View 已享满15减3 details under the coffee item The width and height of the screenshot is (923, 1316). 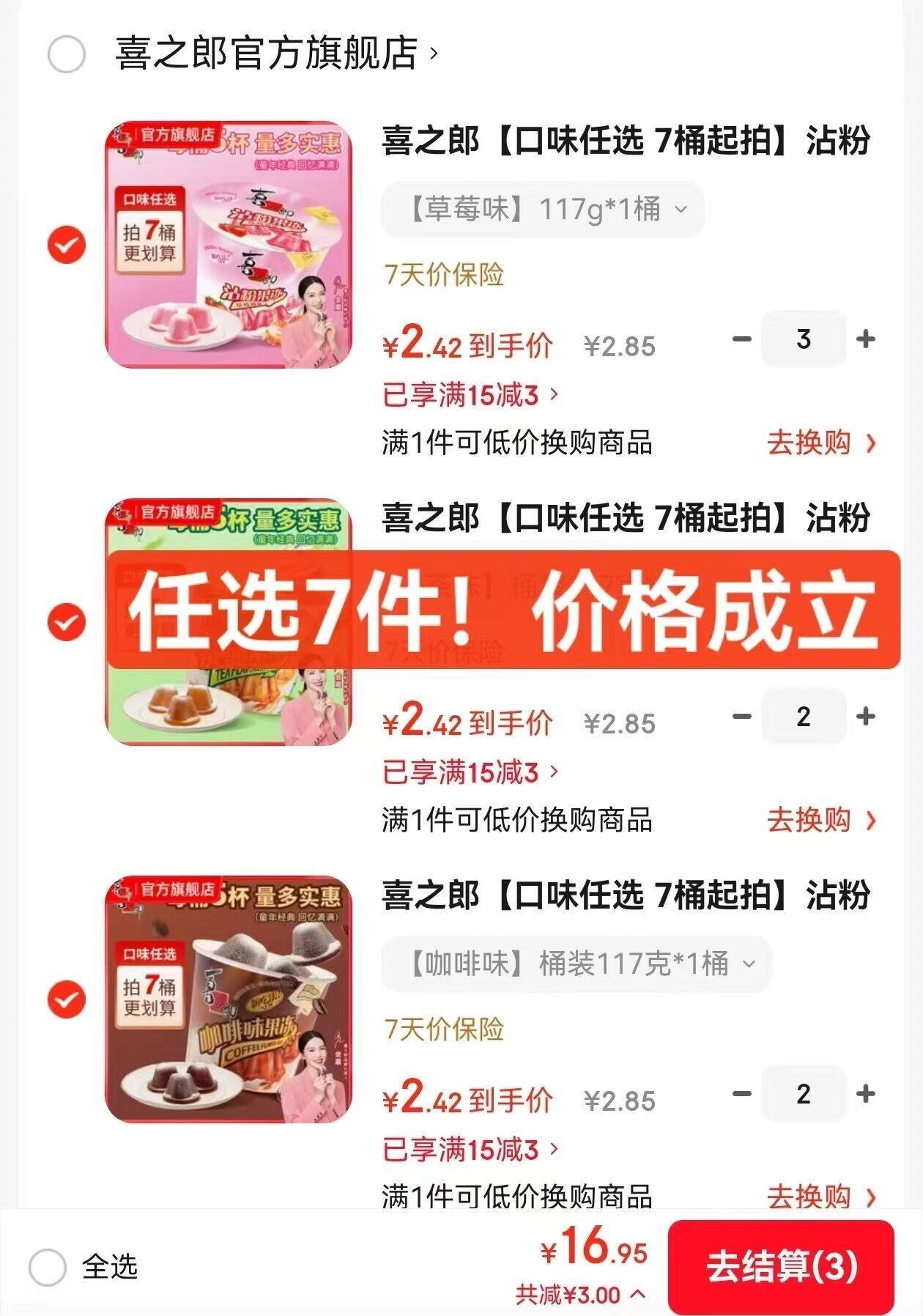coord(469,1149)
